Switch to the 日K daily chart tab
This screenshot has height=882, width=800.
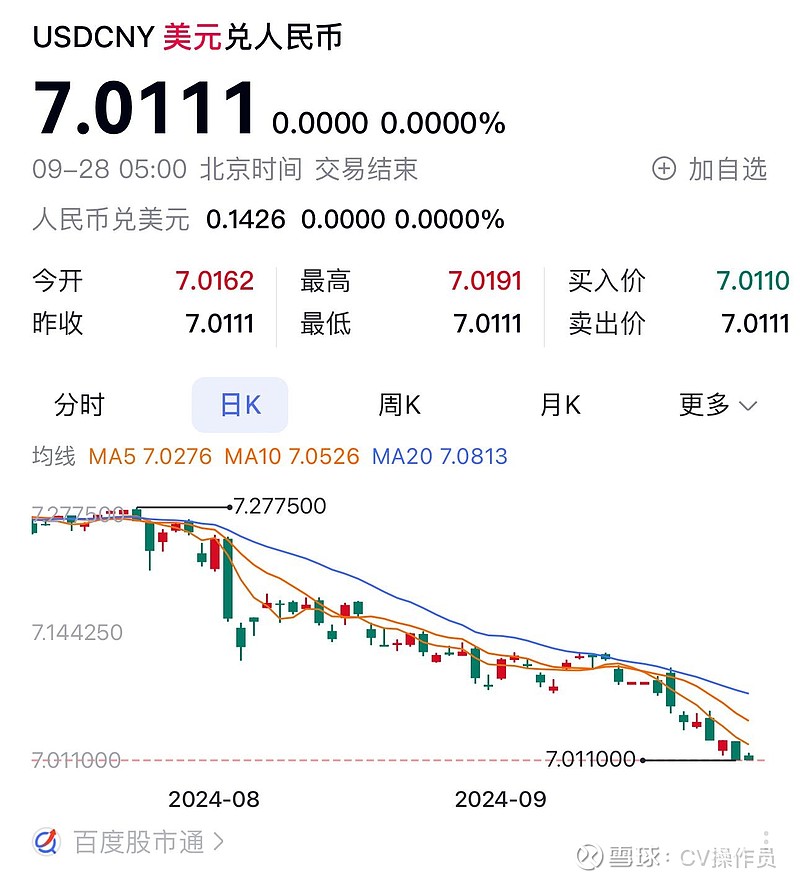(x=240, y=404)
